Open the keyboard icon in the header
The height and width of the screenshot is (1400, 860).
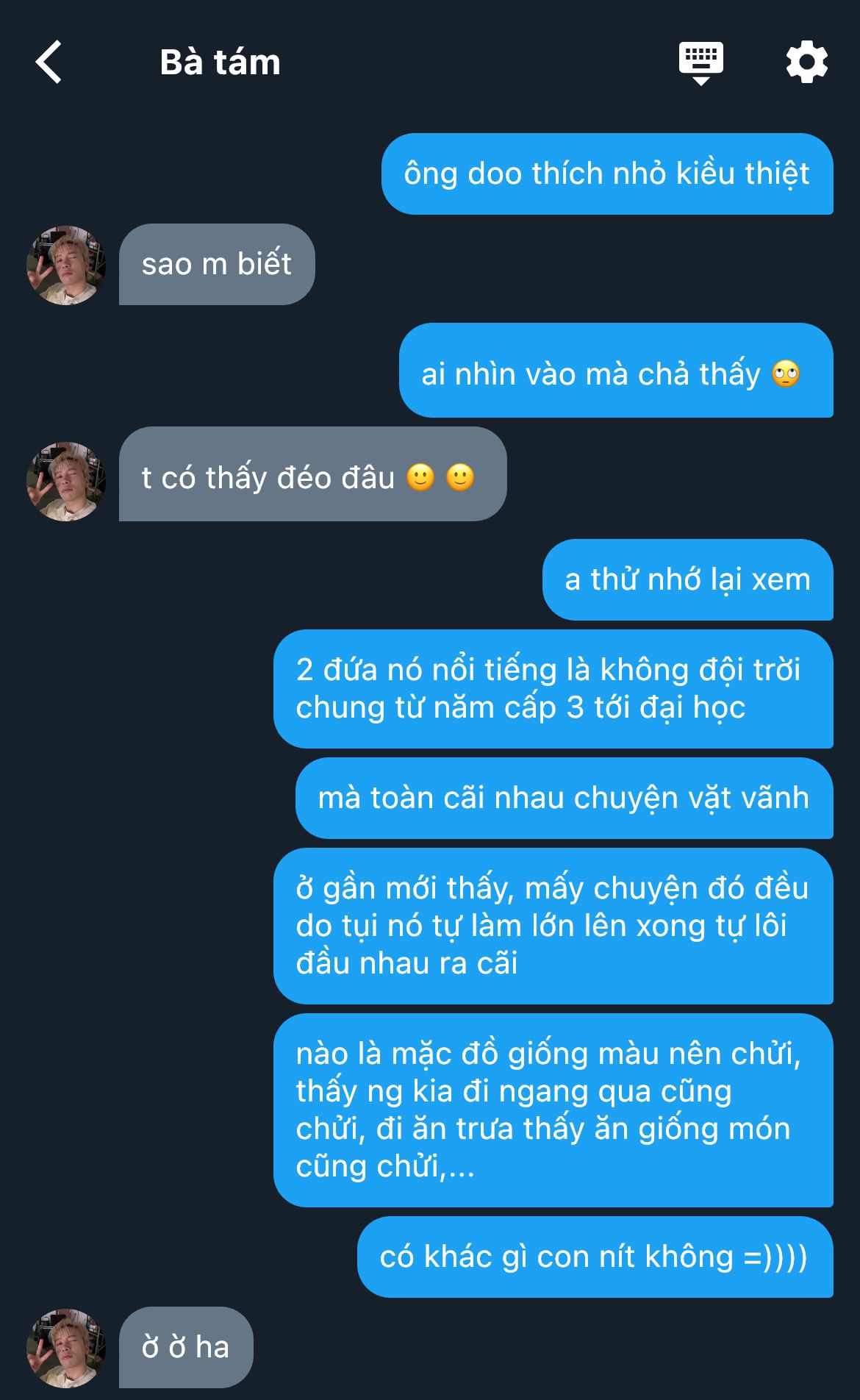pos(700,63)
